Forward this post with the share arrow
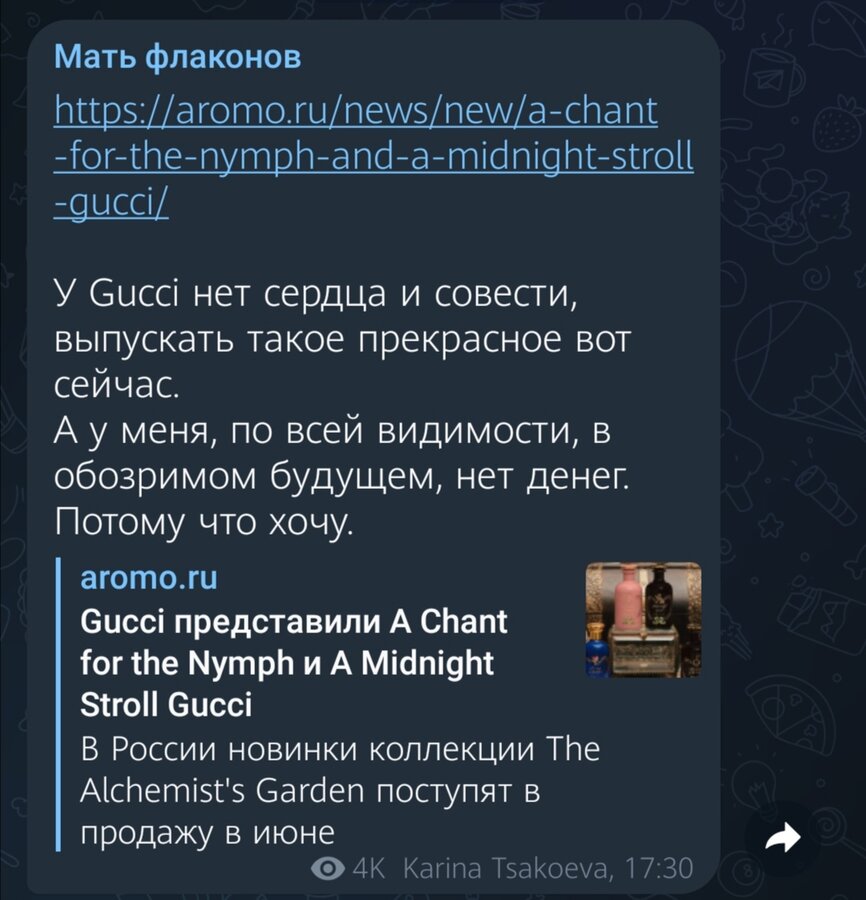Image resolution: width=866 pixels, height=900 pixels. click(782, 839)
